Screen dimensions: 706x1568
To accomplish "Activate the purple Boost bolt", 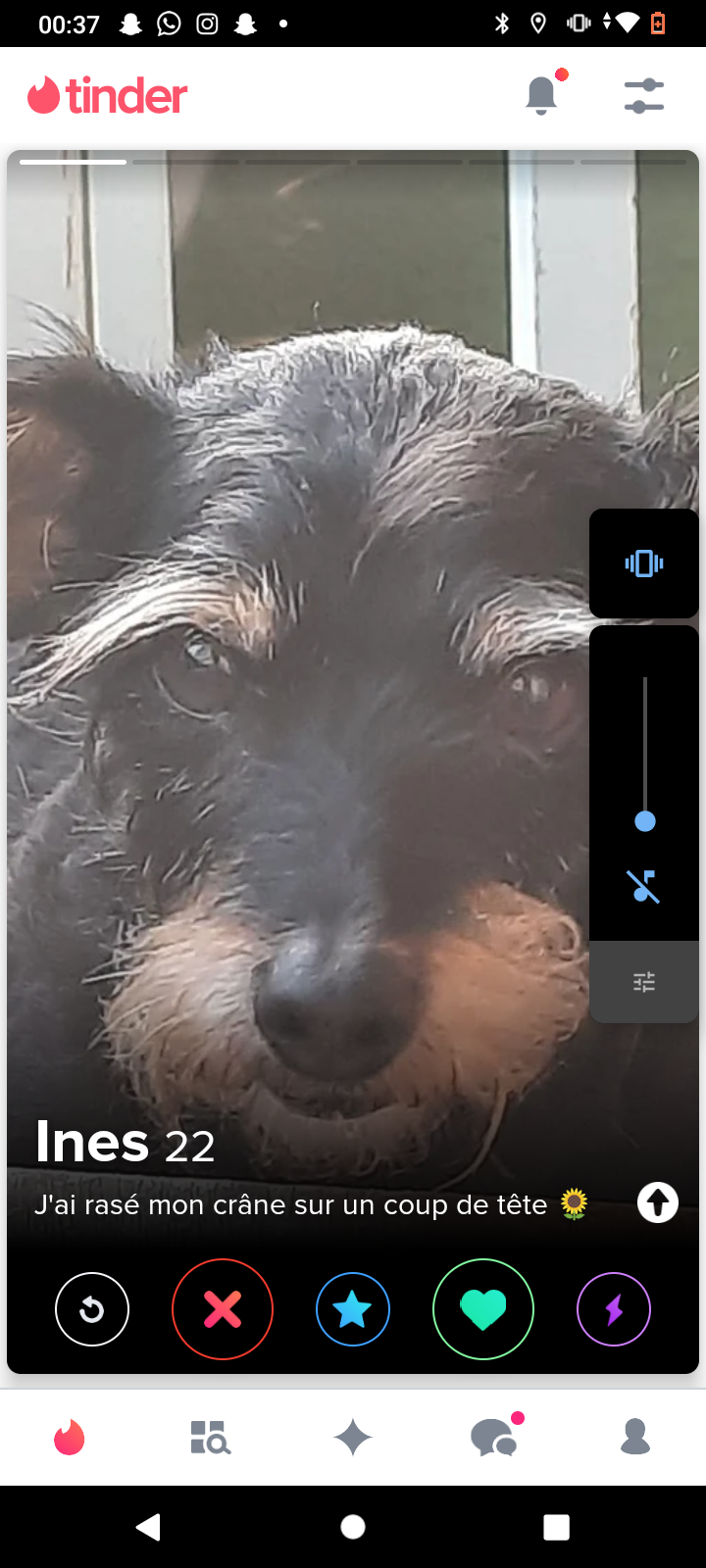I will pos(614,1309).
